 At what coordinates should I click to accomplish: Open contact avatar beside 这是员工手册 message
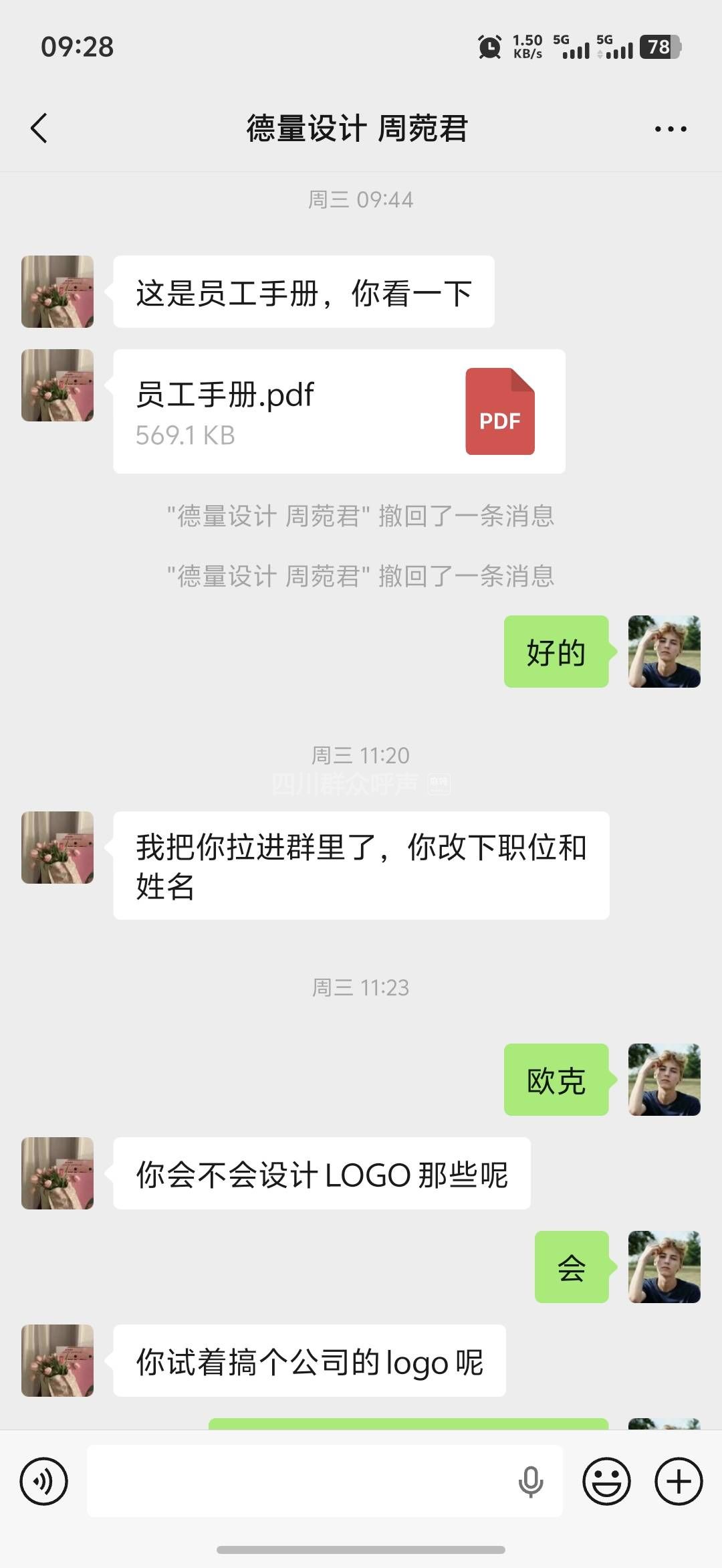coord(57,292)
